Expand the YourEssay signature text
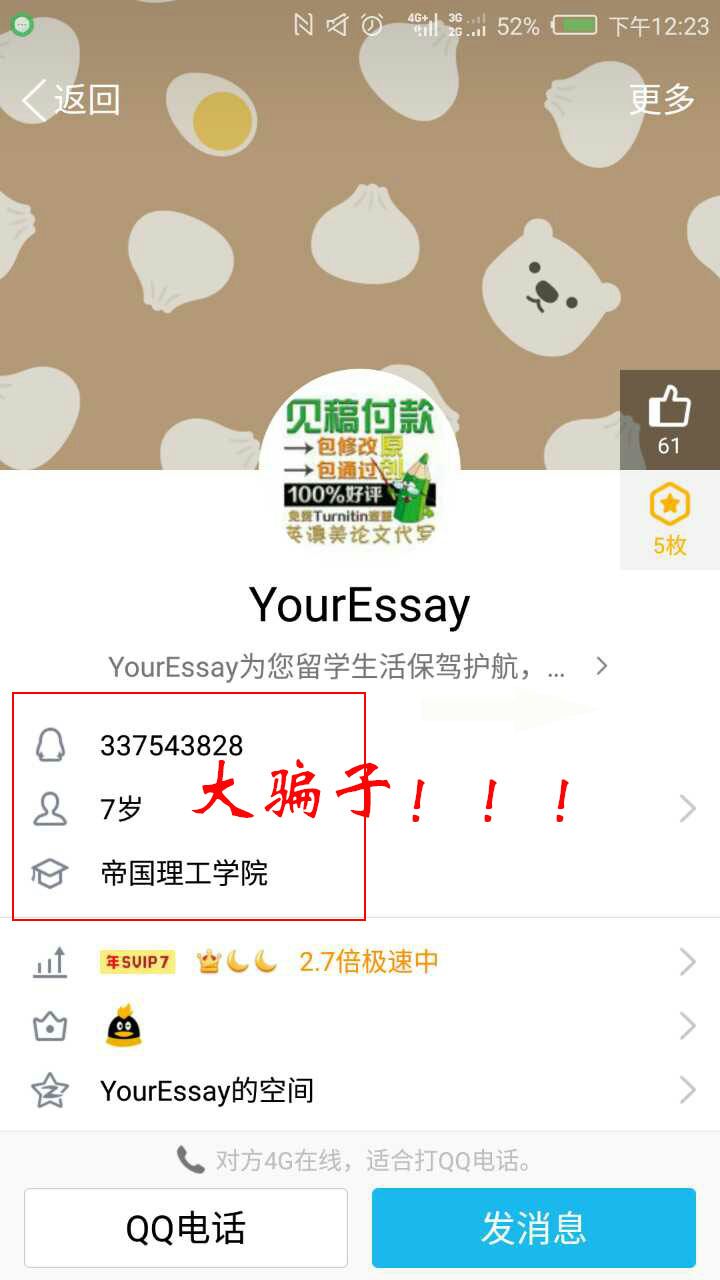 click(x=360, y=666)
